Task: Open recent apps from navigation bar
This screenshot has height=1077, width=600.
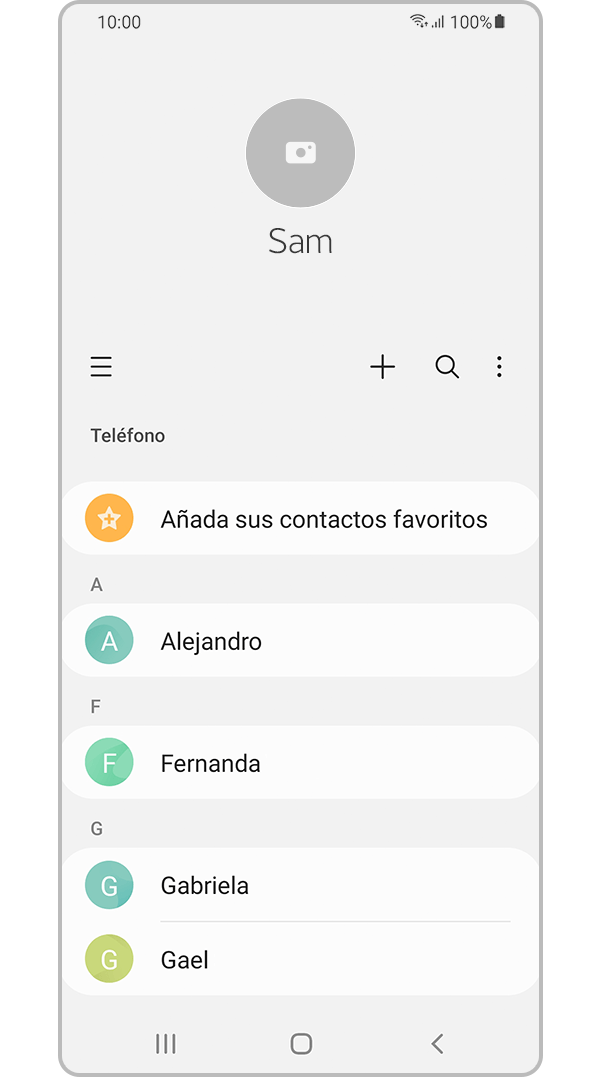Action: 166,1043
